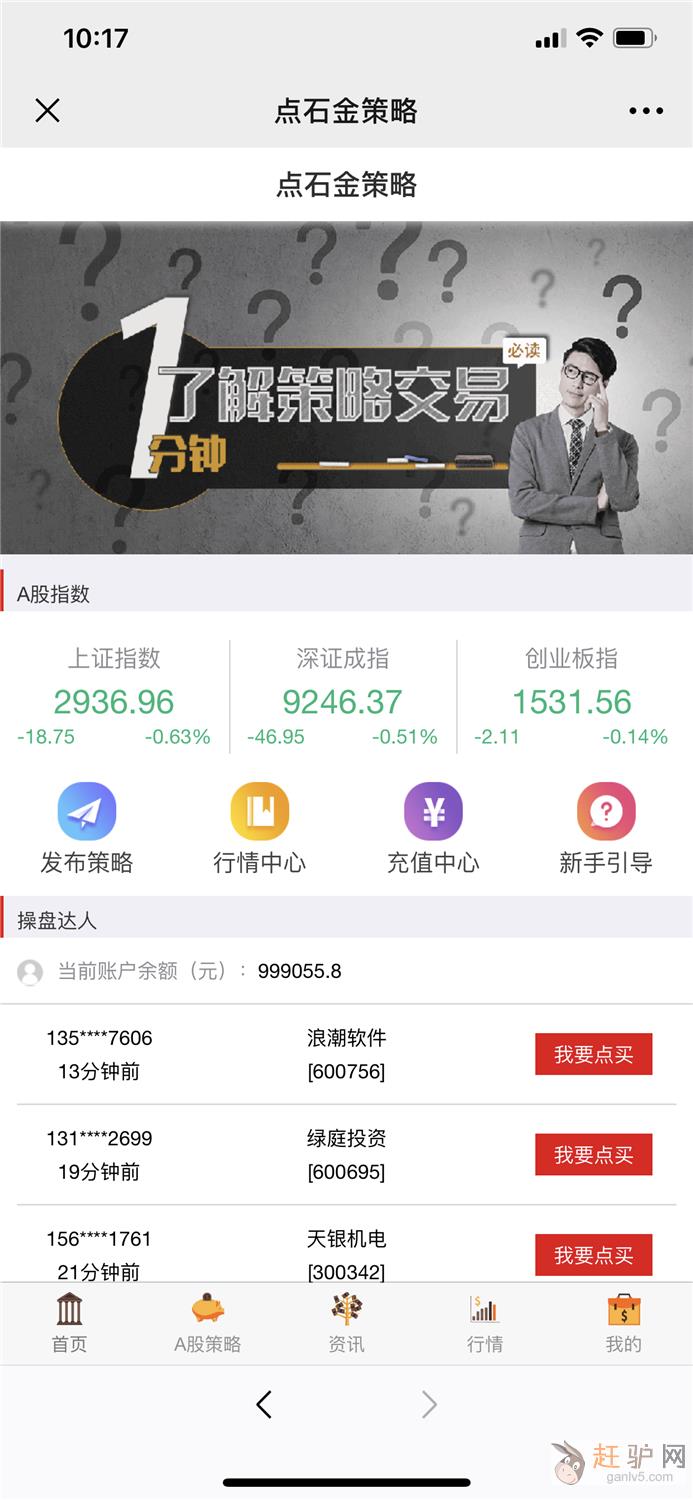Go back with the browser back arrow
Screen dimensions: 693x1500
264,1405
